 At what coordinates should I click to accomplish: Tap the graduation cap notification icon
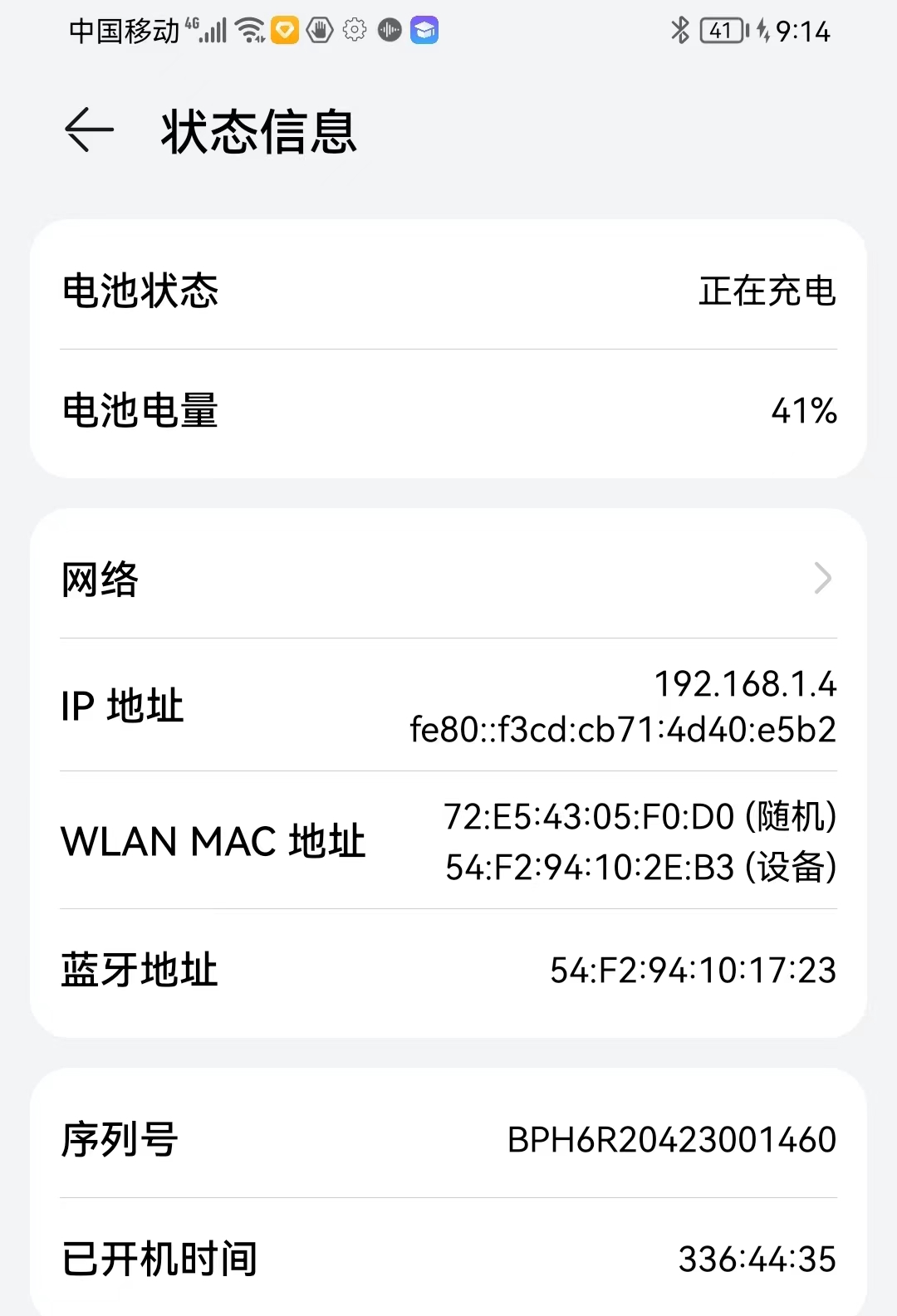coord(424,30)
